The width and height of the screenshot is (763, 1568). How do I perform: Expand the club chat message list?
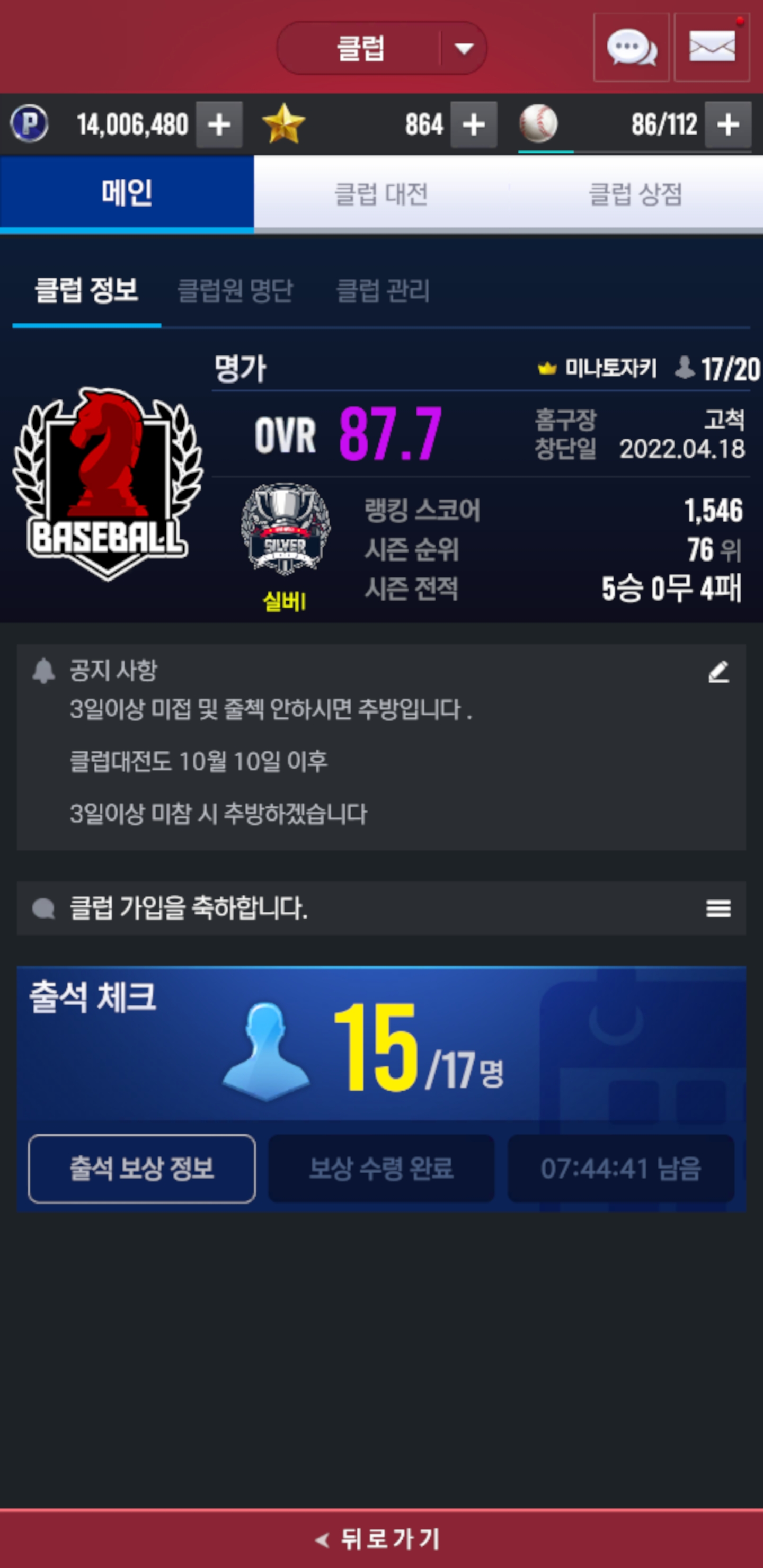[718, 908]
